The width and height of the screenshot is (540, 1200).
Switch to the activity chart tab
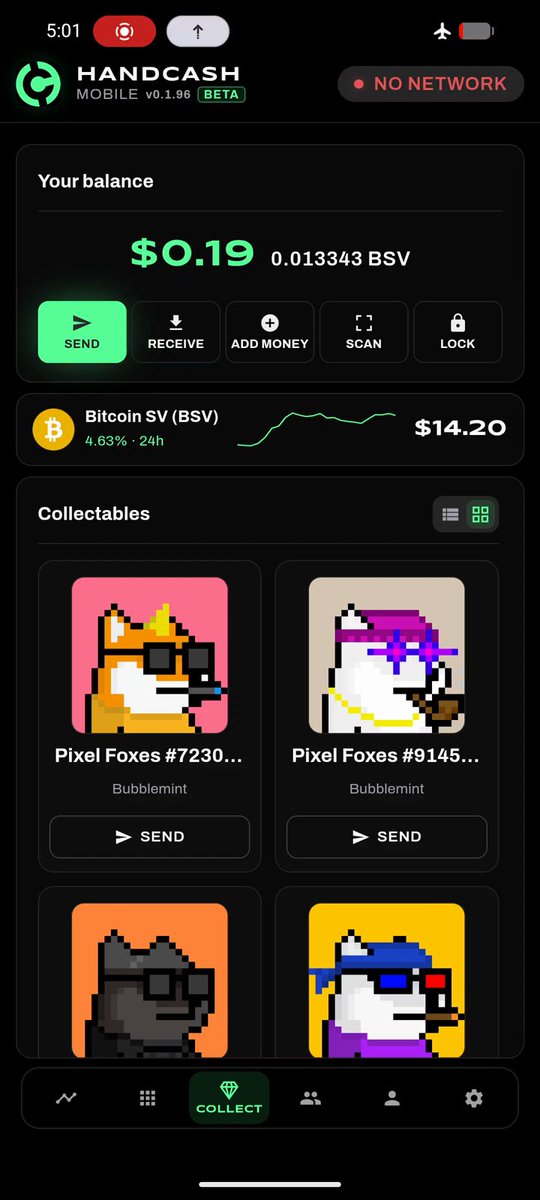tap(66, 1098)
